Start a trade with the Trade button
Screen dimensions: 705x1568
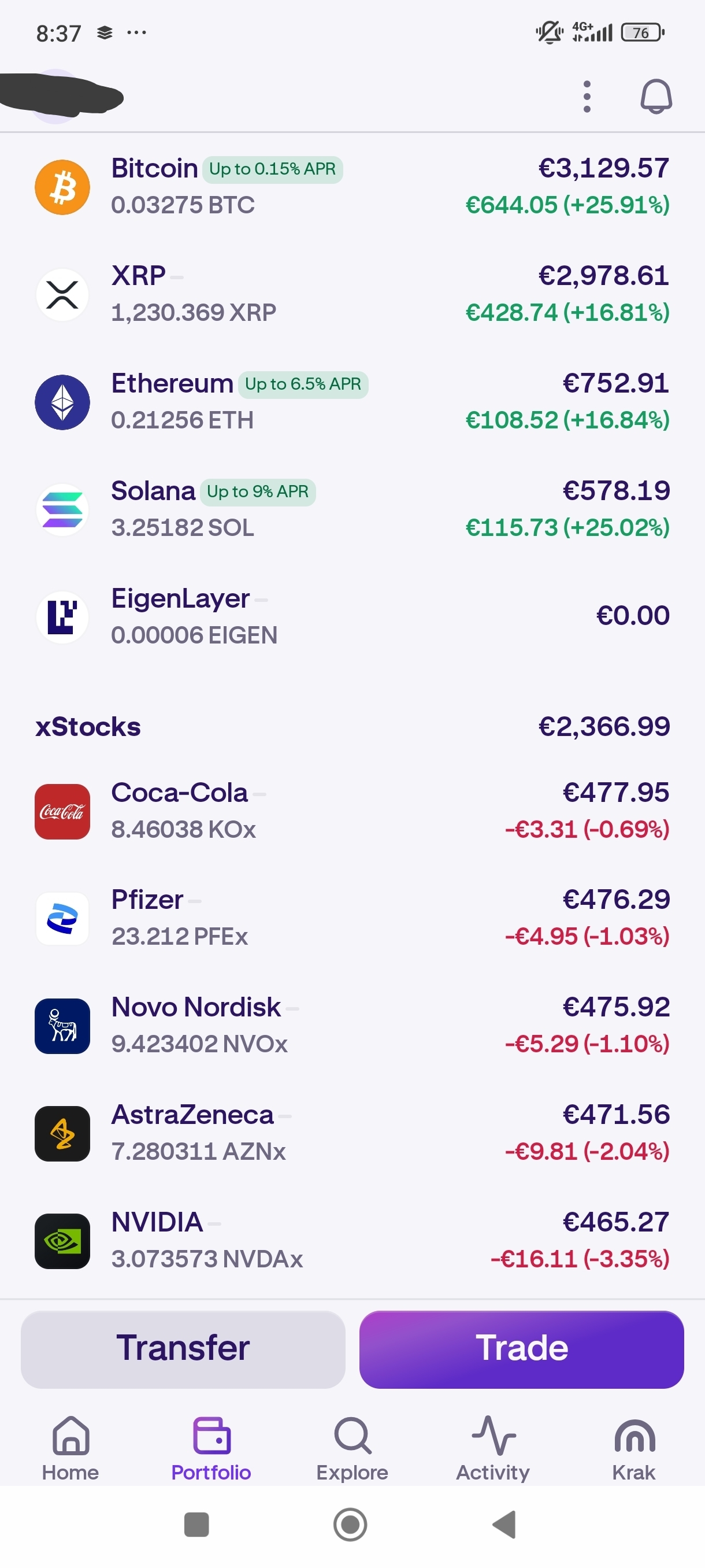[521, 1348]
